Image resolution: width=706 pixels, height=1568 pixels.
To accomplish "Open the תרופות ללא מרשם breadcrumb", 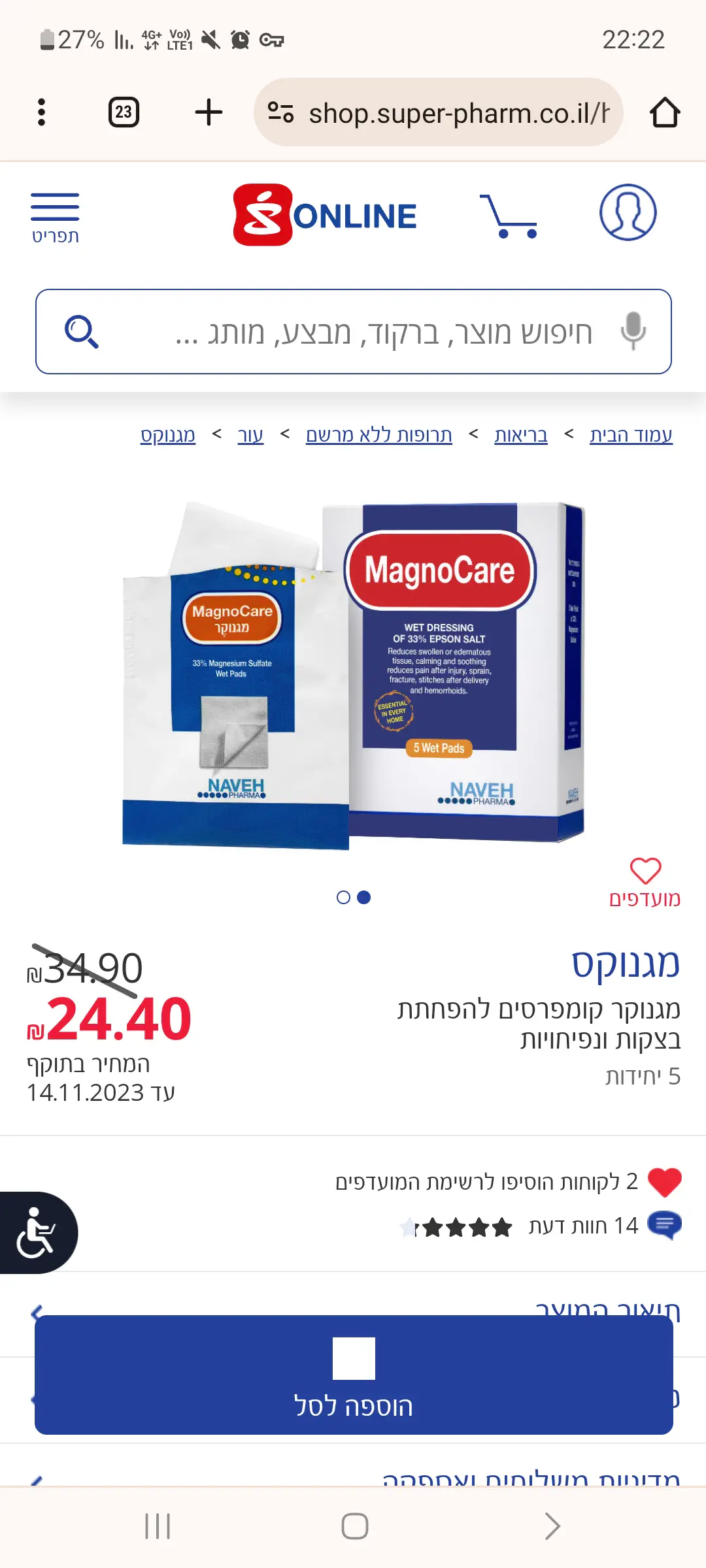I will pos(378,435).
